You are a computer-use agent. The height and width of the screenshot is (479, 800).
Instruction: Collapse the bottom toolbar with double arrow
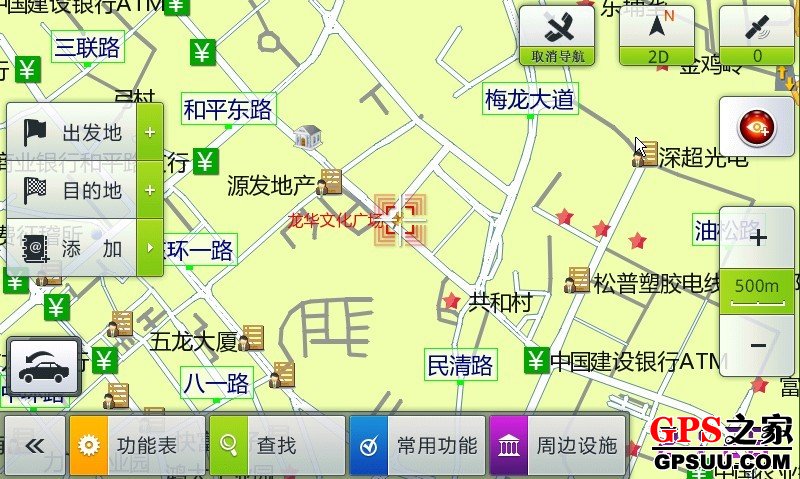tap(34, 446)
